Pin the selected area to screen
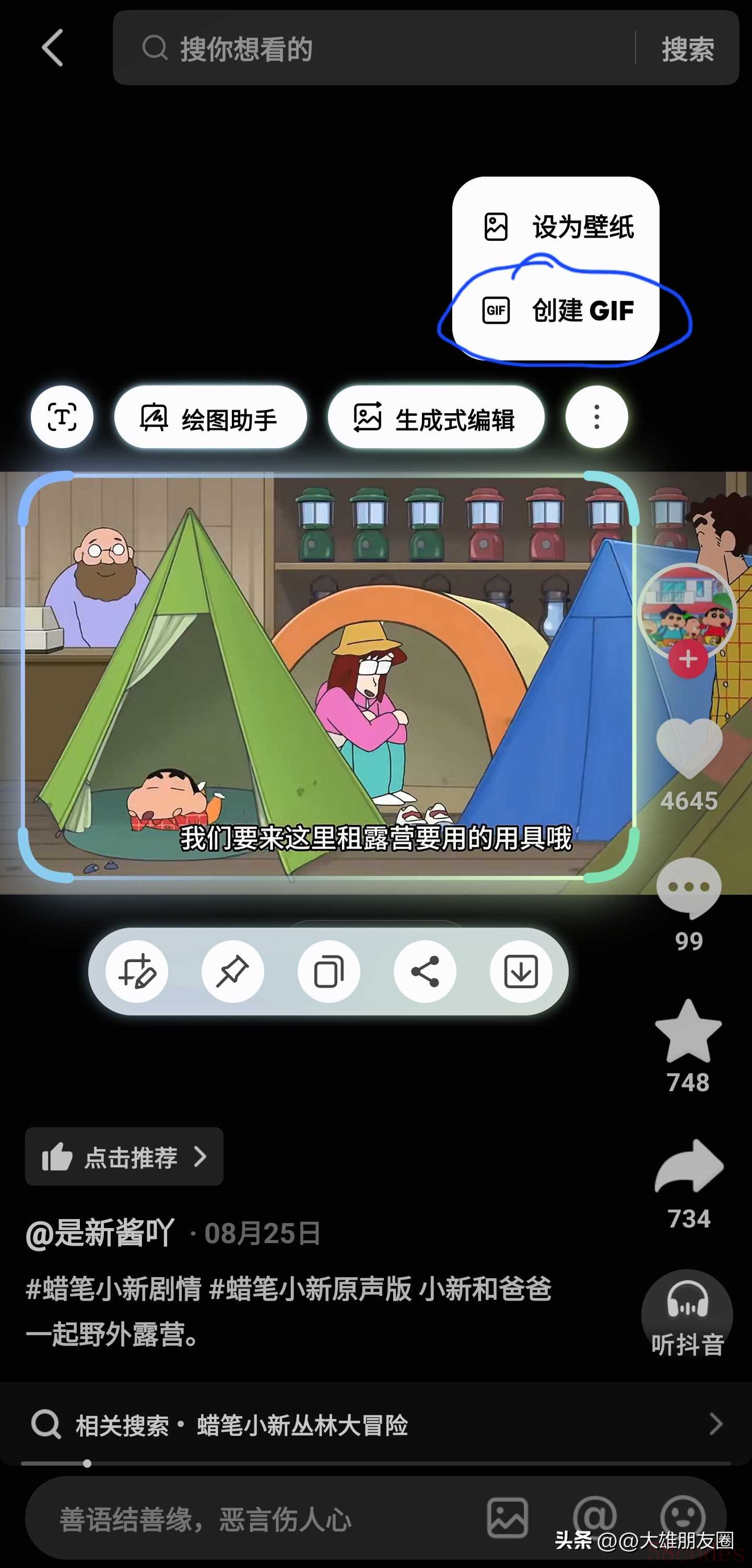752x1568 pixels. point(232,972)
